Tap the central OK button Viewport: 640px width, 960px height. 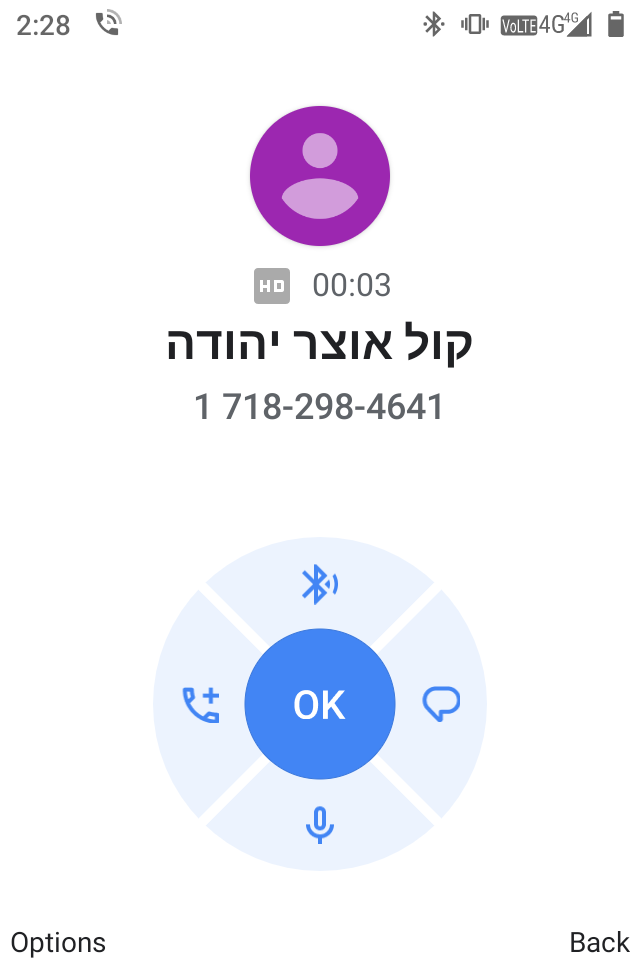click(320, 705)
